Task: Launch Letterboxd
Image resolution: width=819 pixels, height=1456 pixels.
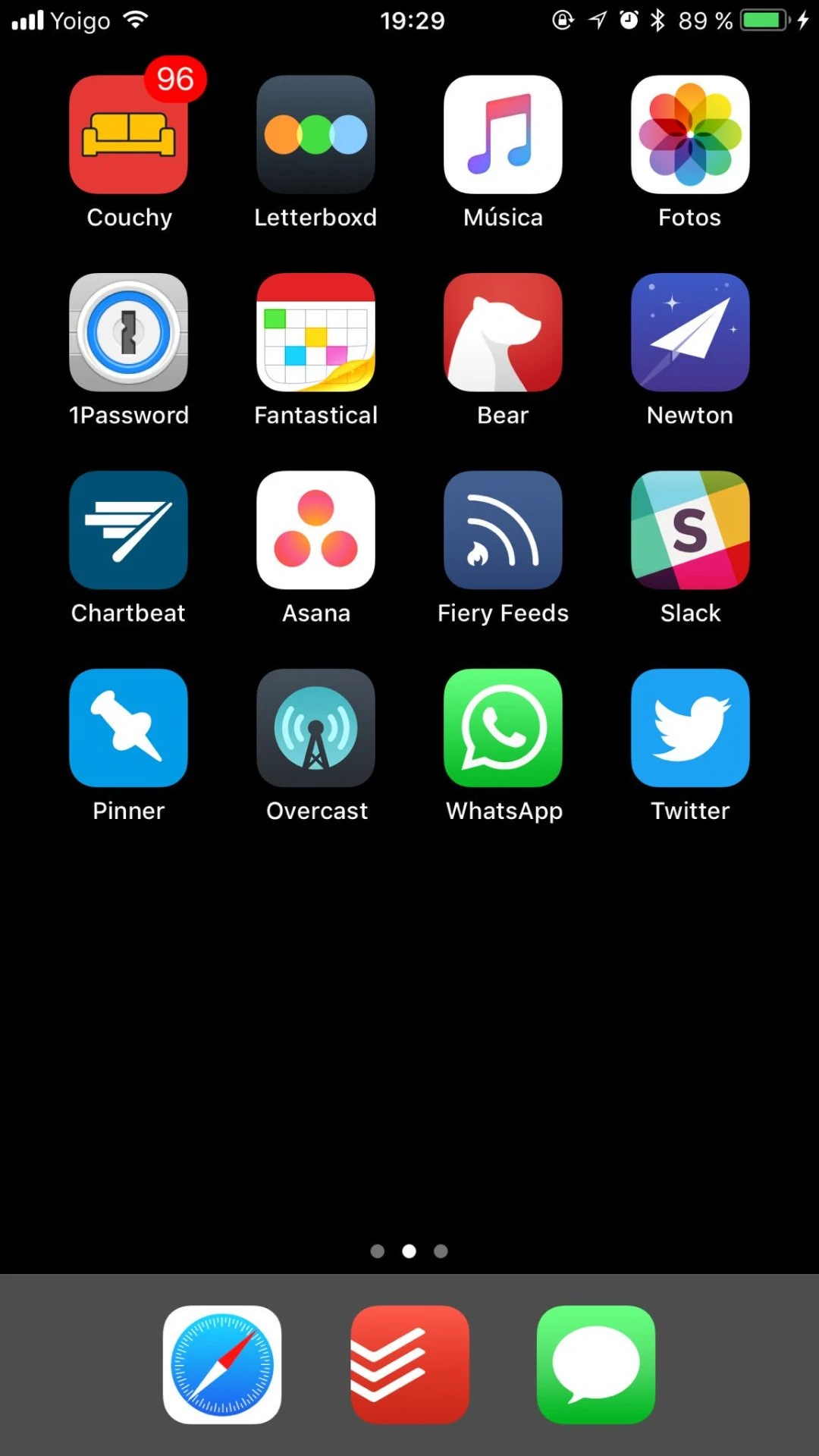Action: [315, 135]
